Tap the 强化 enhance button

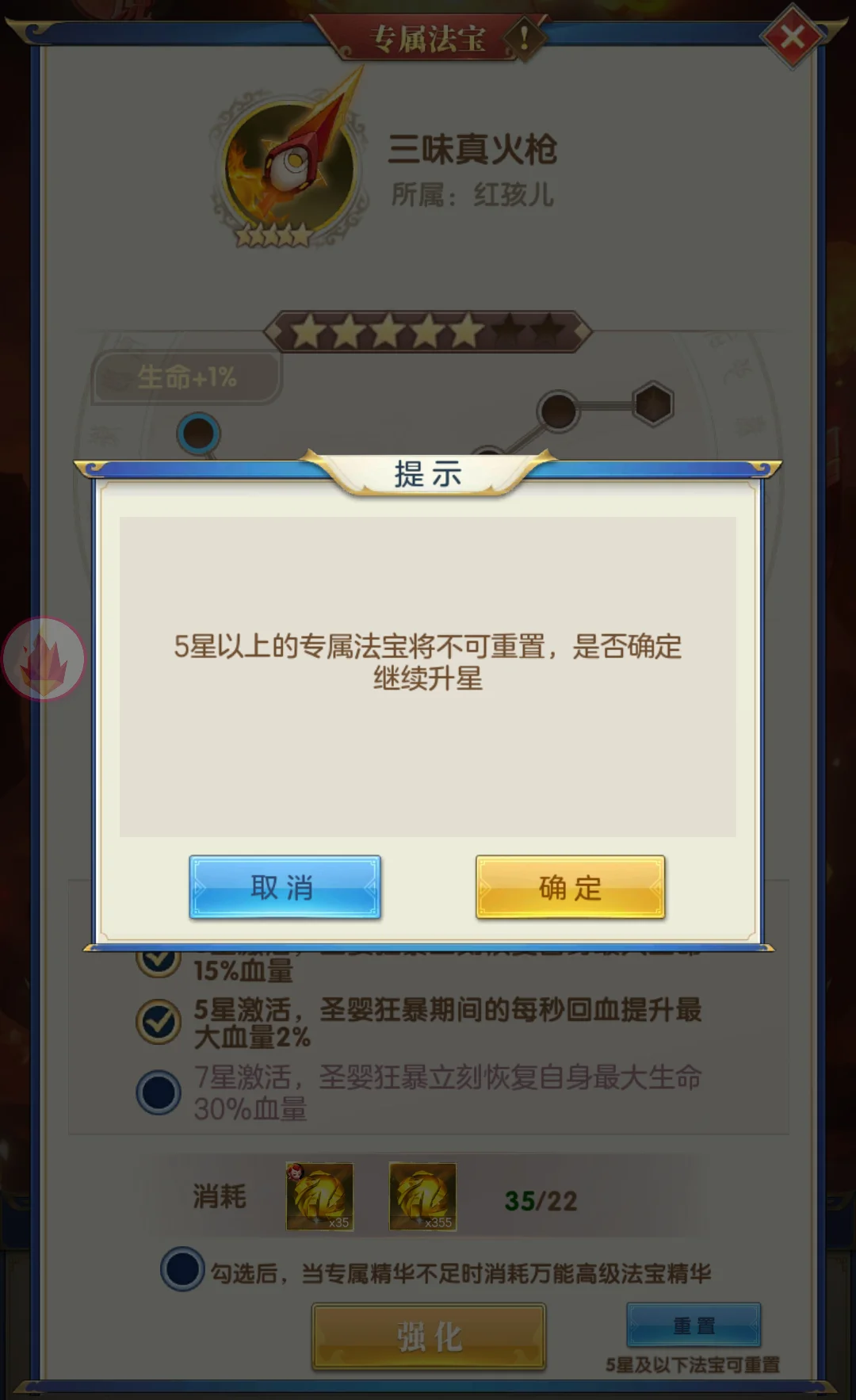coord(429,1337)
